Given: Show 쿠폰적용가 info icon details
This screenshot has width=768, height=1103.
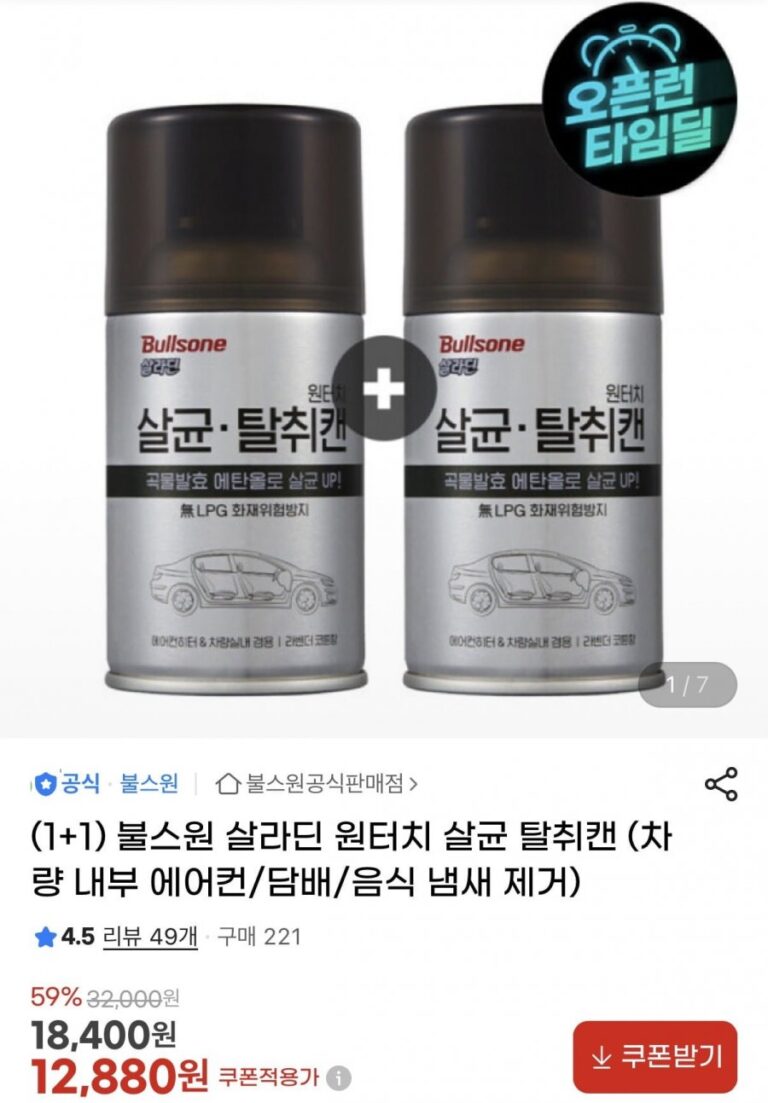Looking at the screenshot, I should (341, 1078).
